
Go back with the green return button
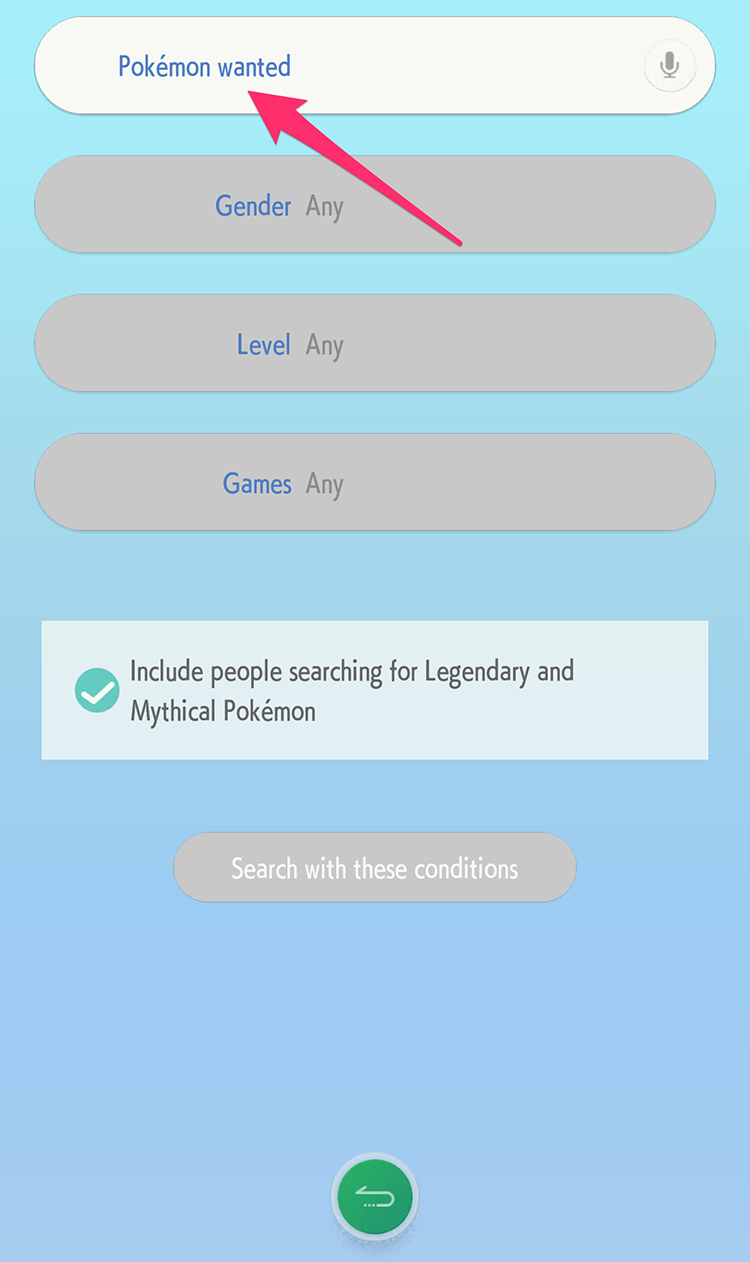tap(374, 1196)
